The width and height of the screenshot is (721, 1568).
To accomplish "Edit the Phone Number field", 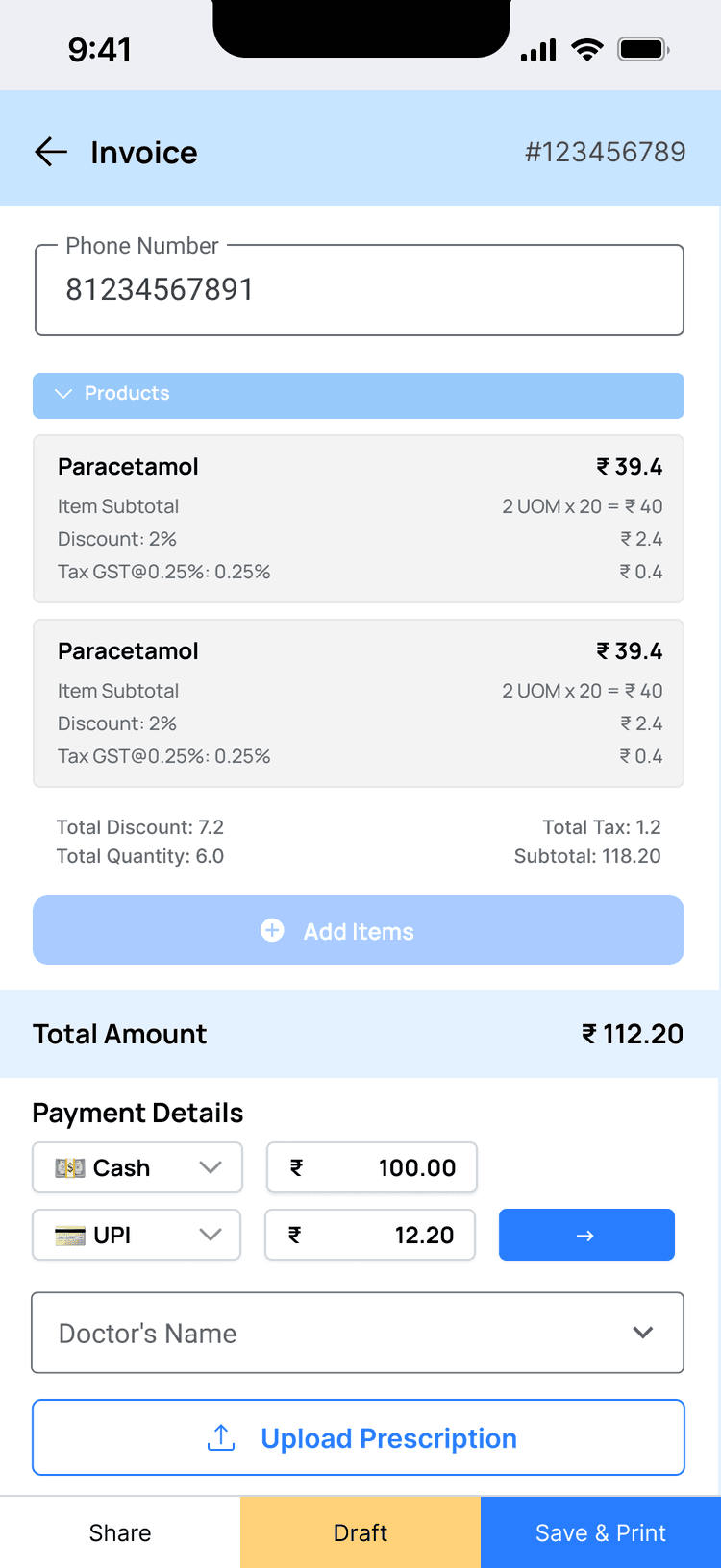I will pyautogui.click(x=359, y=290).
